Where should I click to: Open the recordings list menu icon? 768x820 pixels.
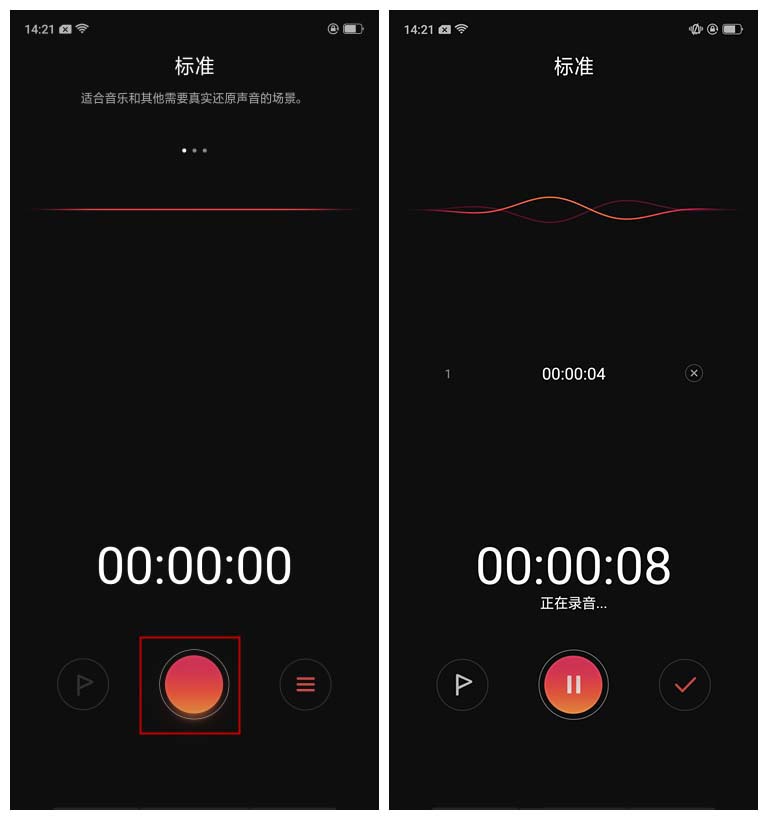tap(305, 685)
